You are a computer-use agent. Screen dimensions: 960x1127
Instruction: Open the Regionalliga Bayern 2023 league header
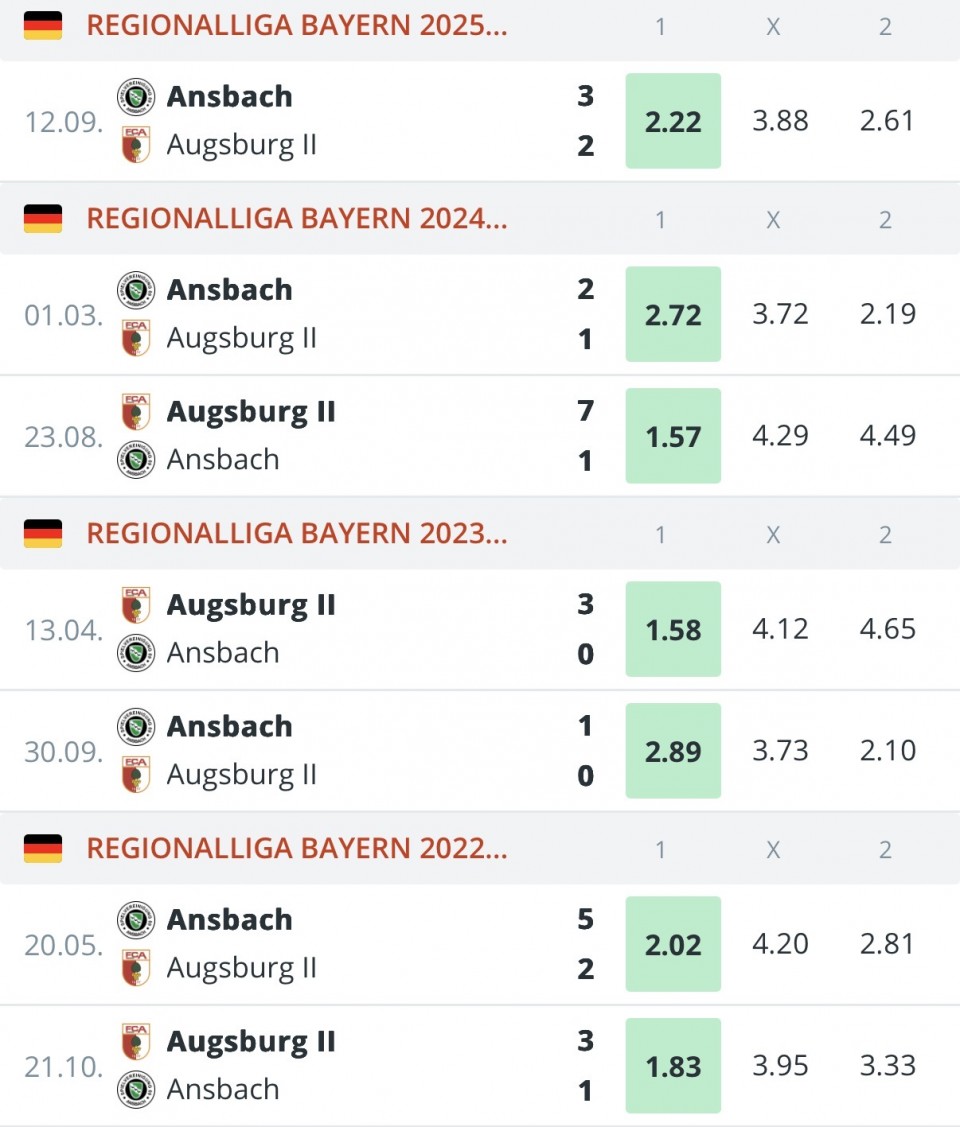pyautogui.click(x=297, y=534)
